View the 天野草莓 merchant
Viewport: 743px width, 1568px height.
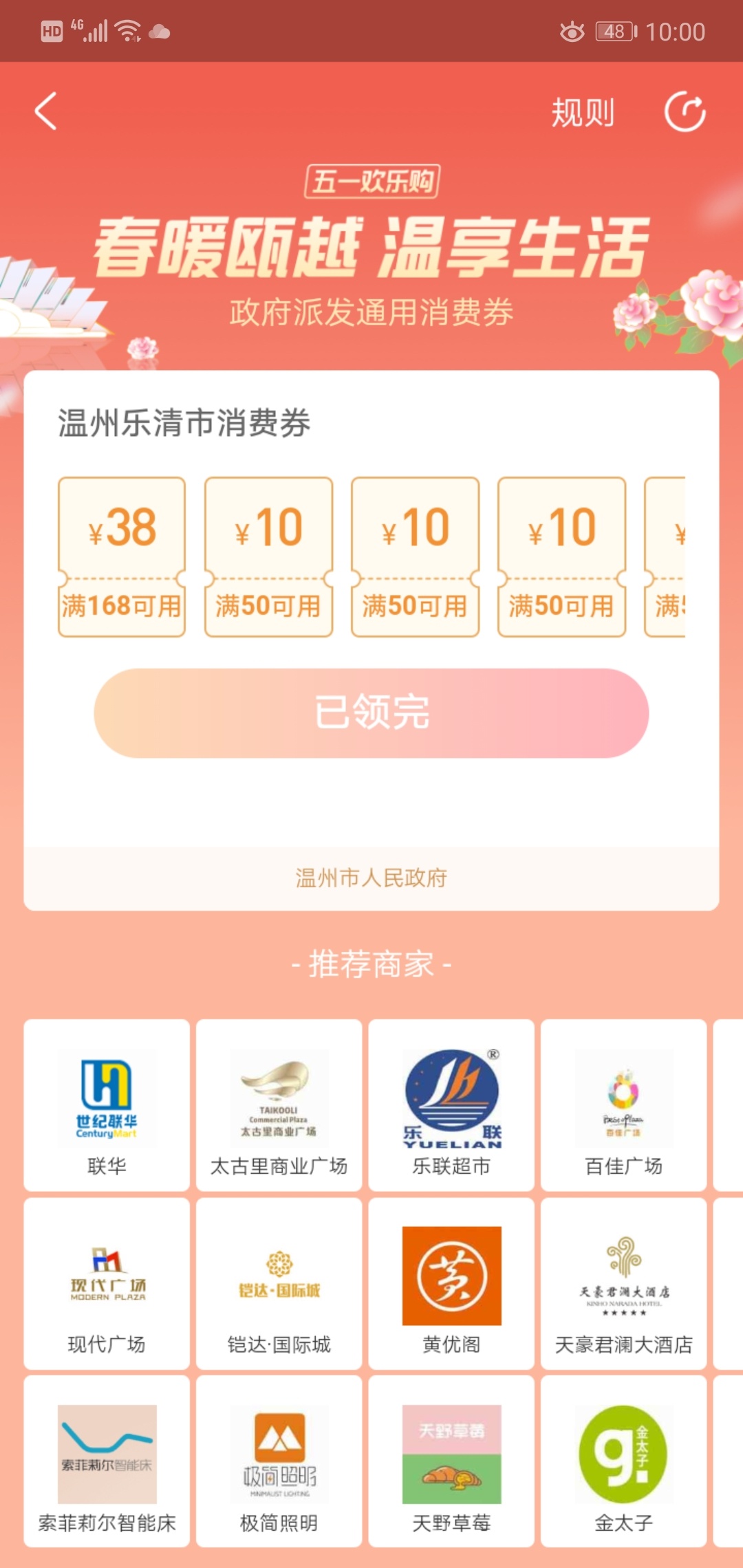[x=451, y=1461]
